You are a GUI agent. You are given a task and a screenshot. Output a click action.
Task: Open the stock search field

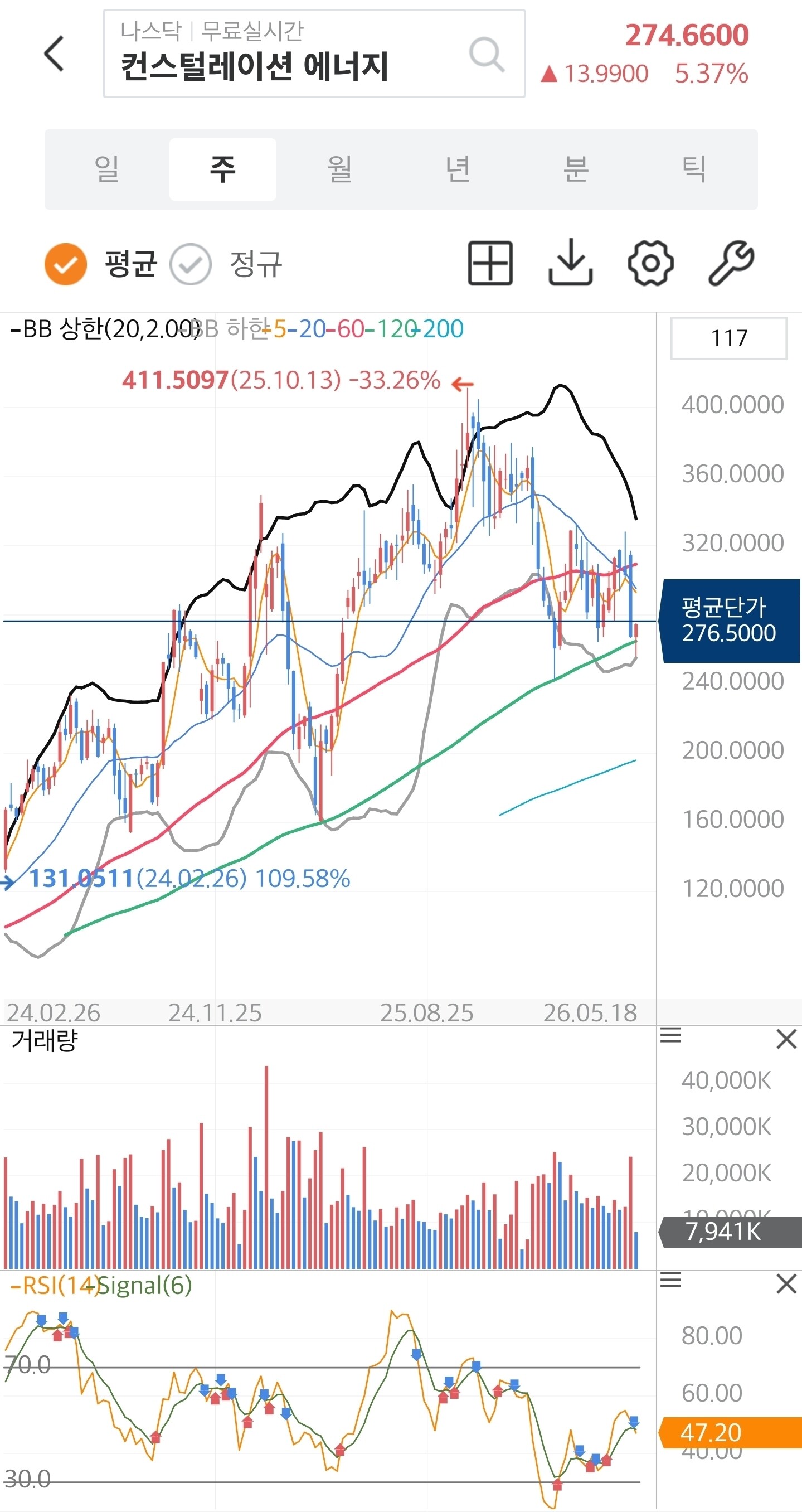[314, 54]
